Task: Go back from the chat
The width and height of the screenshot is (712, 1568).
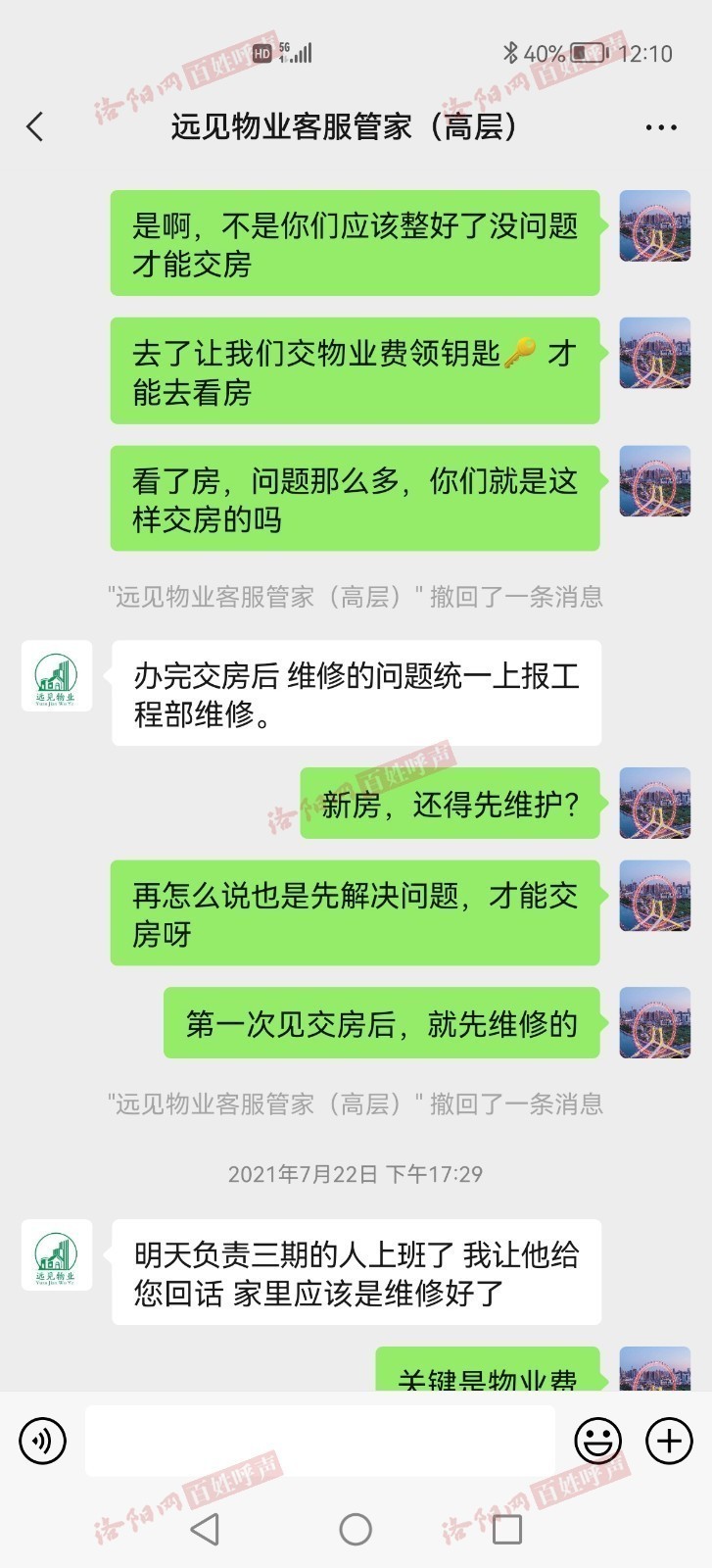Action: tap(35, 126)
